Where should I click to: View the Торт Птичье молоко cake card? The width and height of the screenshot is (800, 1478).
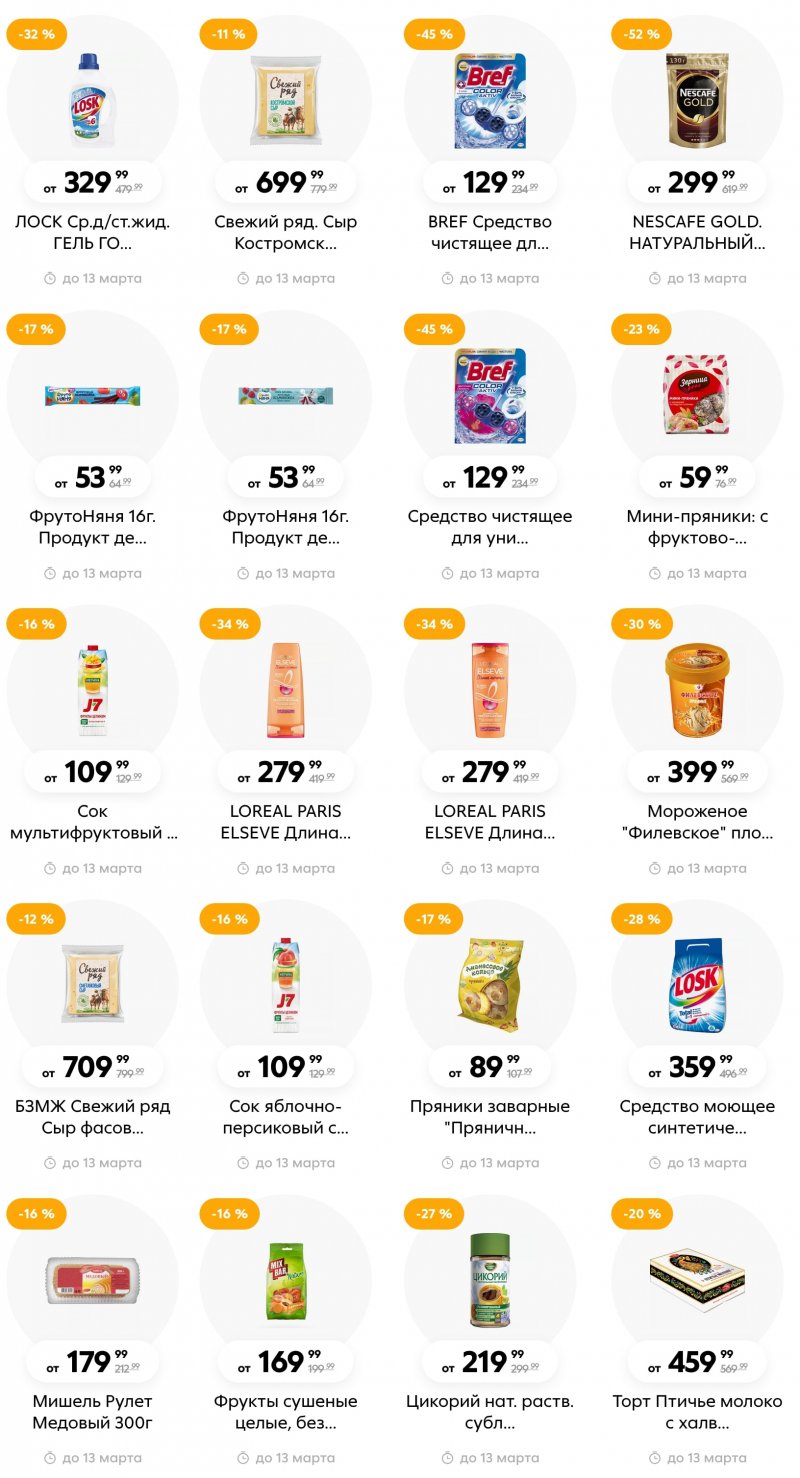[x=697, y=1280]
